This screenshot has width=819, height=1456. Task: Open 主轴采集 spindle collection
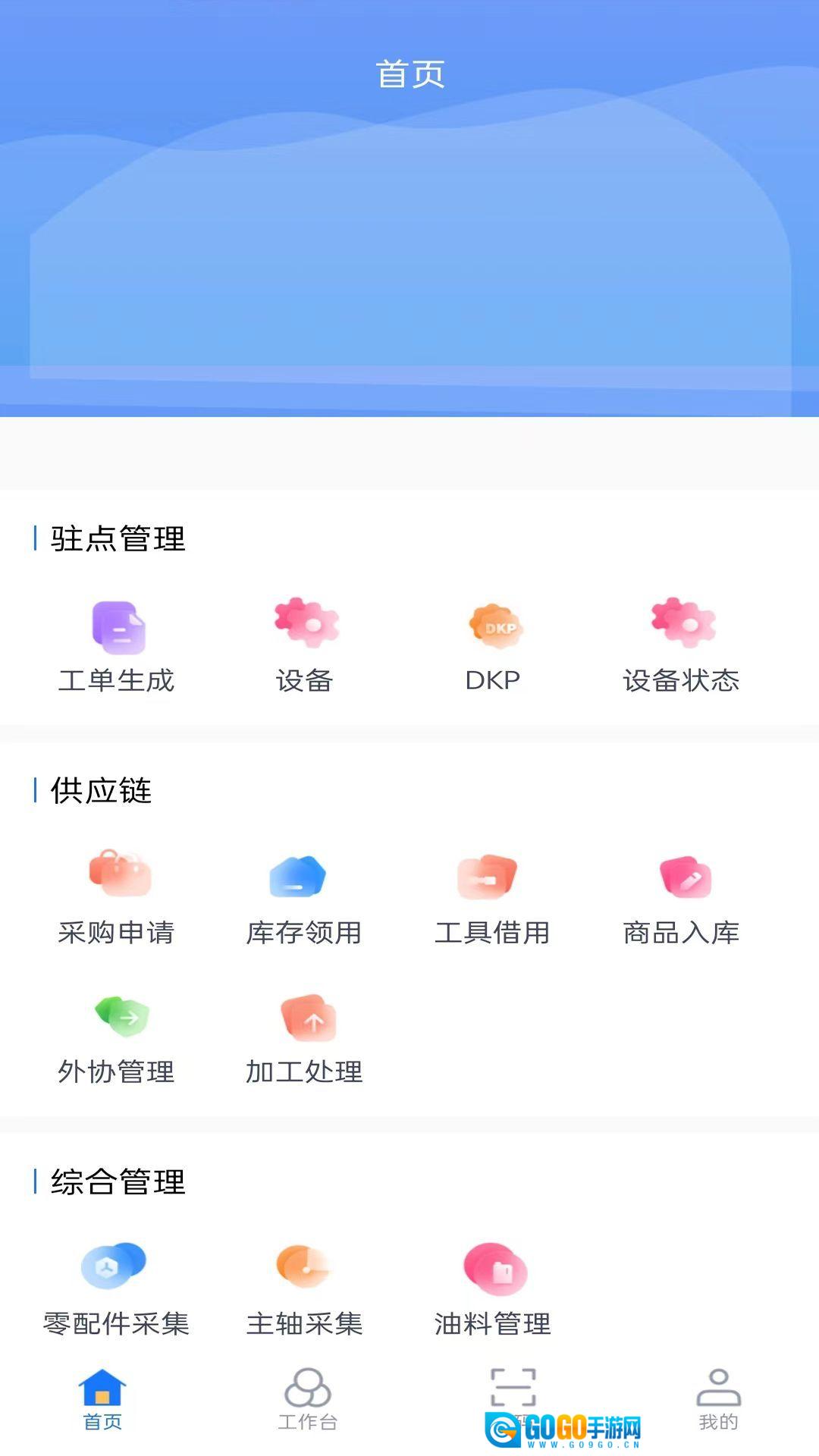[305, 1290]
